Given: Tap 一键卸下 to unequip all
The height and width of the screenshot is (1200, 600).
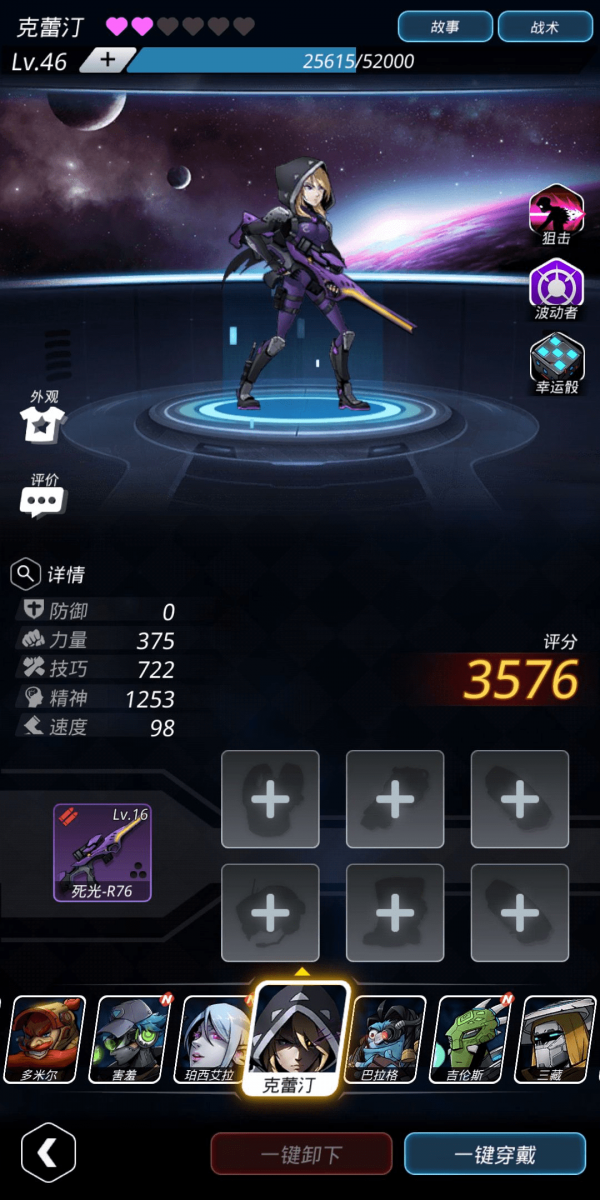Looking at the screenshot, I should pos(301,1154).
